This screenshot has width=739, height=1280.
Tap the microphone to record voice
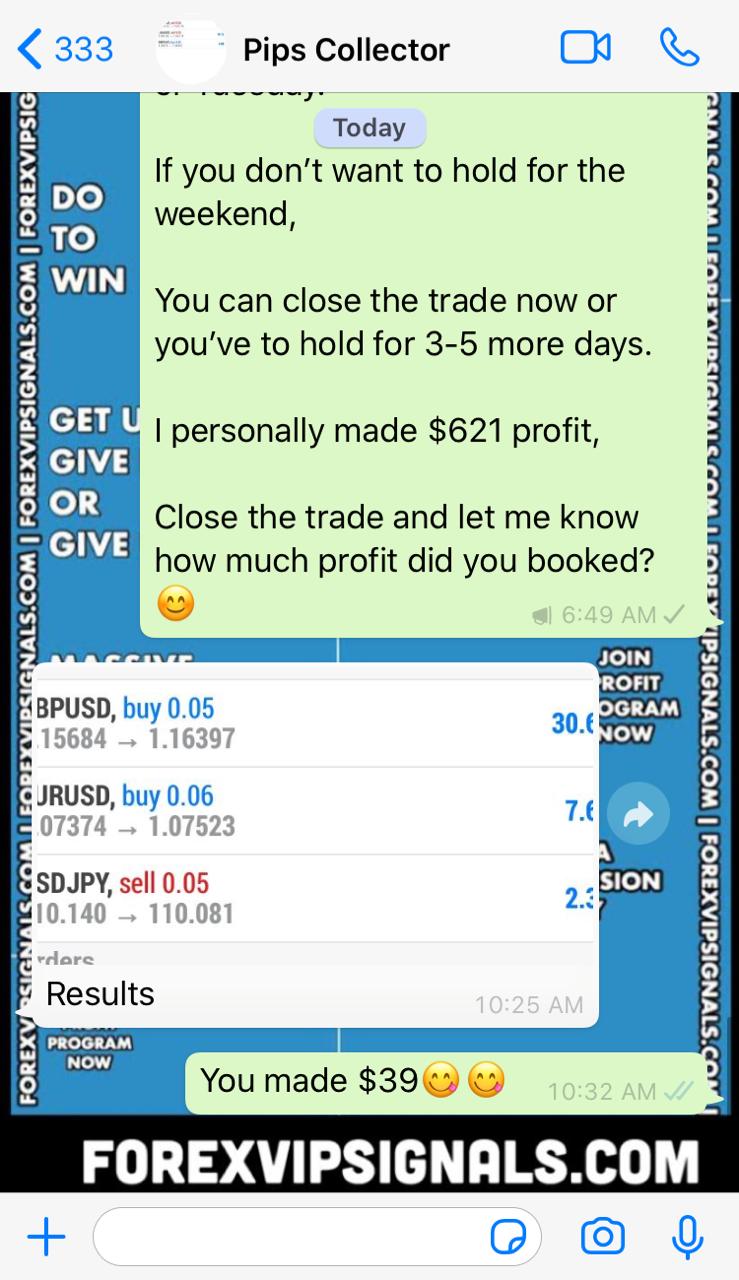click(687, 1238)
